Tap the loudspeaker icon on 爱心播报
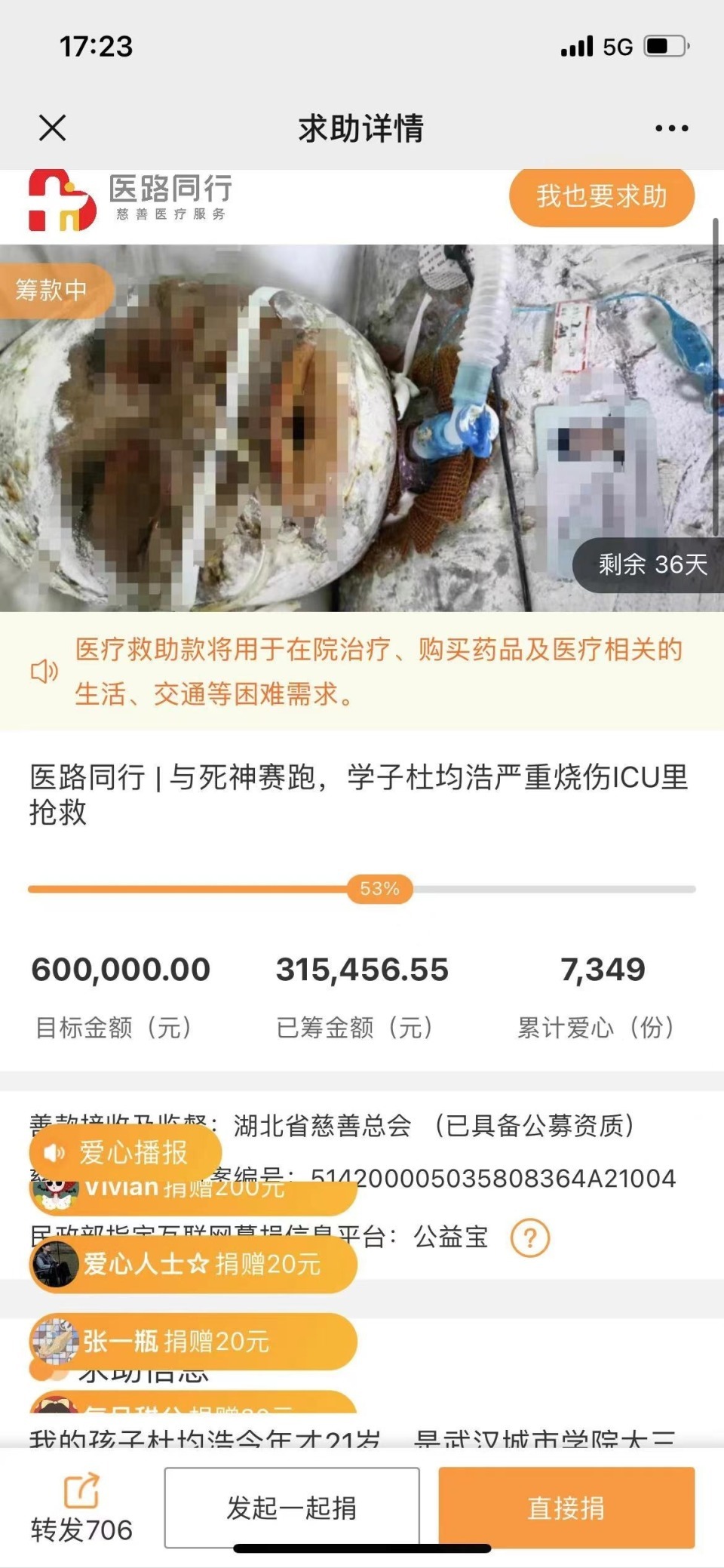 point(54,1153)
